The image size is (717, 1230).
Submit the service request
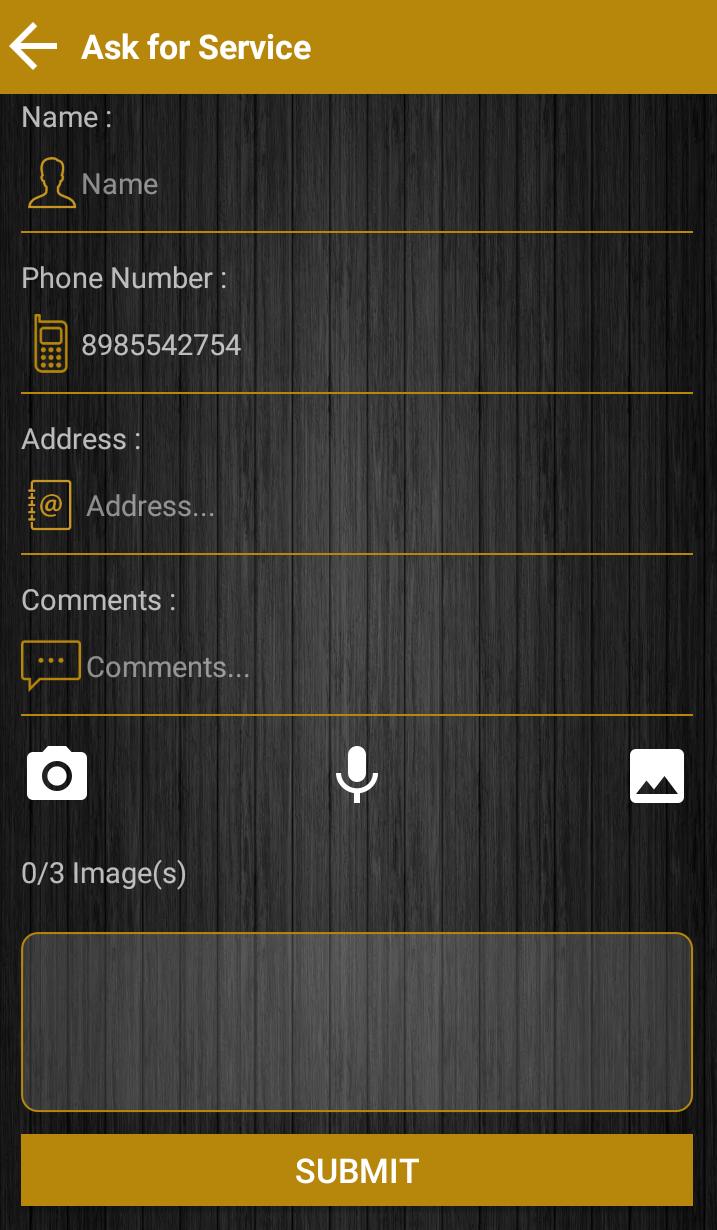357,1170
